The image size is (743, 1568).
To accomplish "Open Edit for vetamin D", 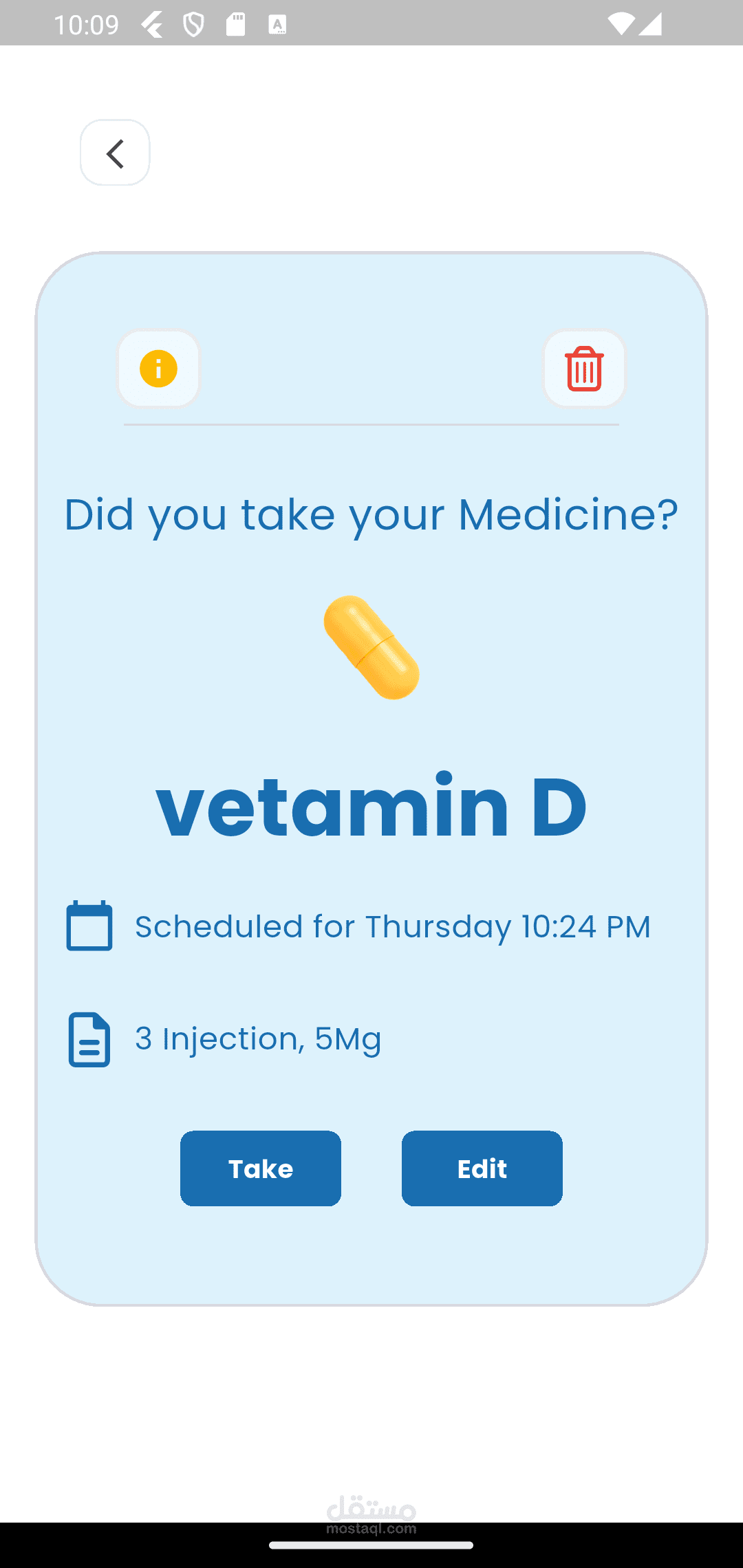I will click(x=482, y=1168).
